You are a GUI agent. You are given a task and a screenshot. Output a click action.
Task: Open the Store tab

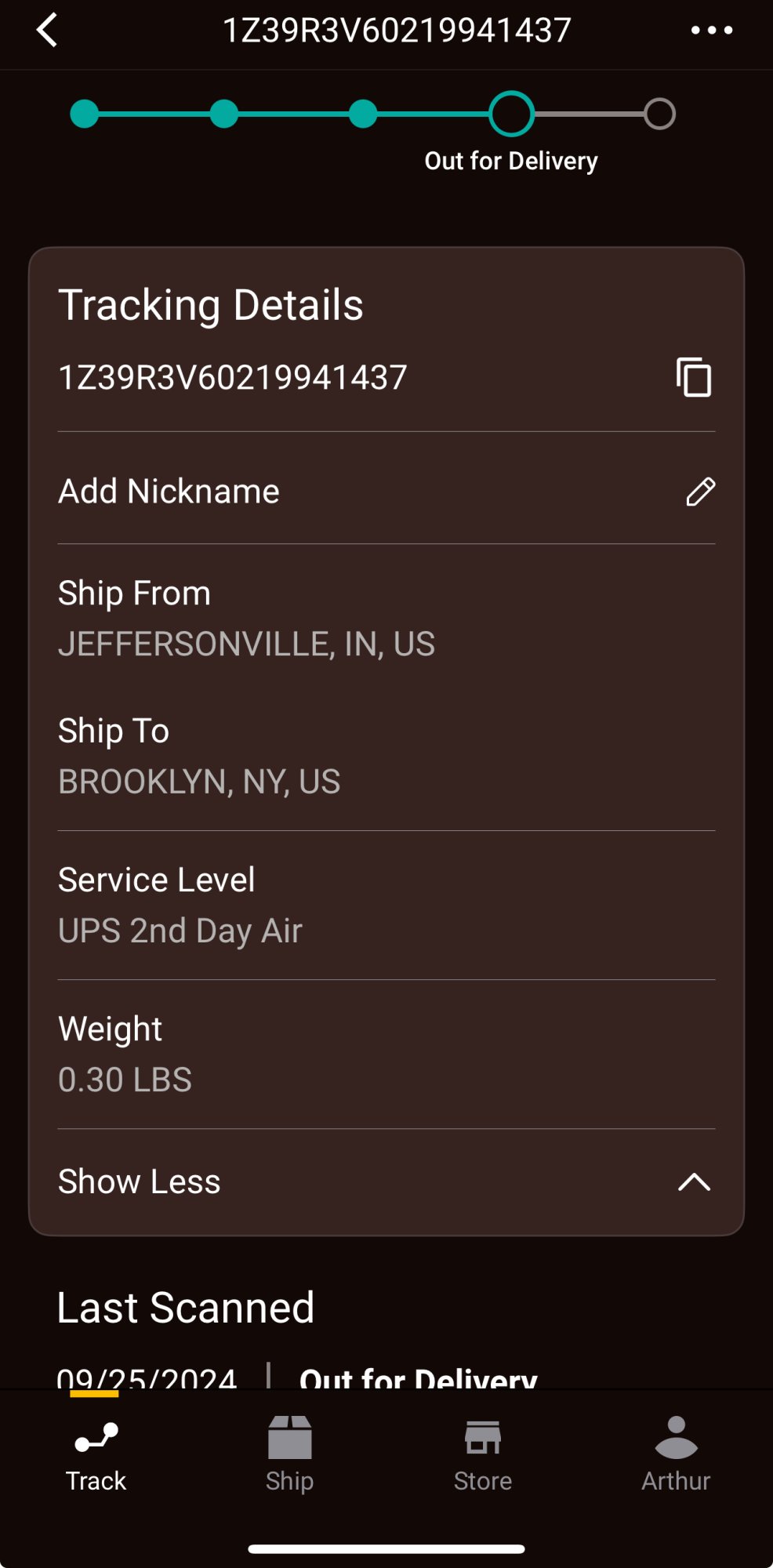[x=483, y=1454]
